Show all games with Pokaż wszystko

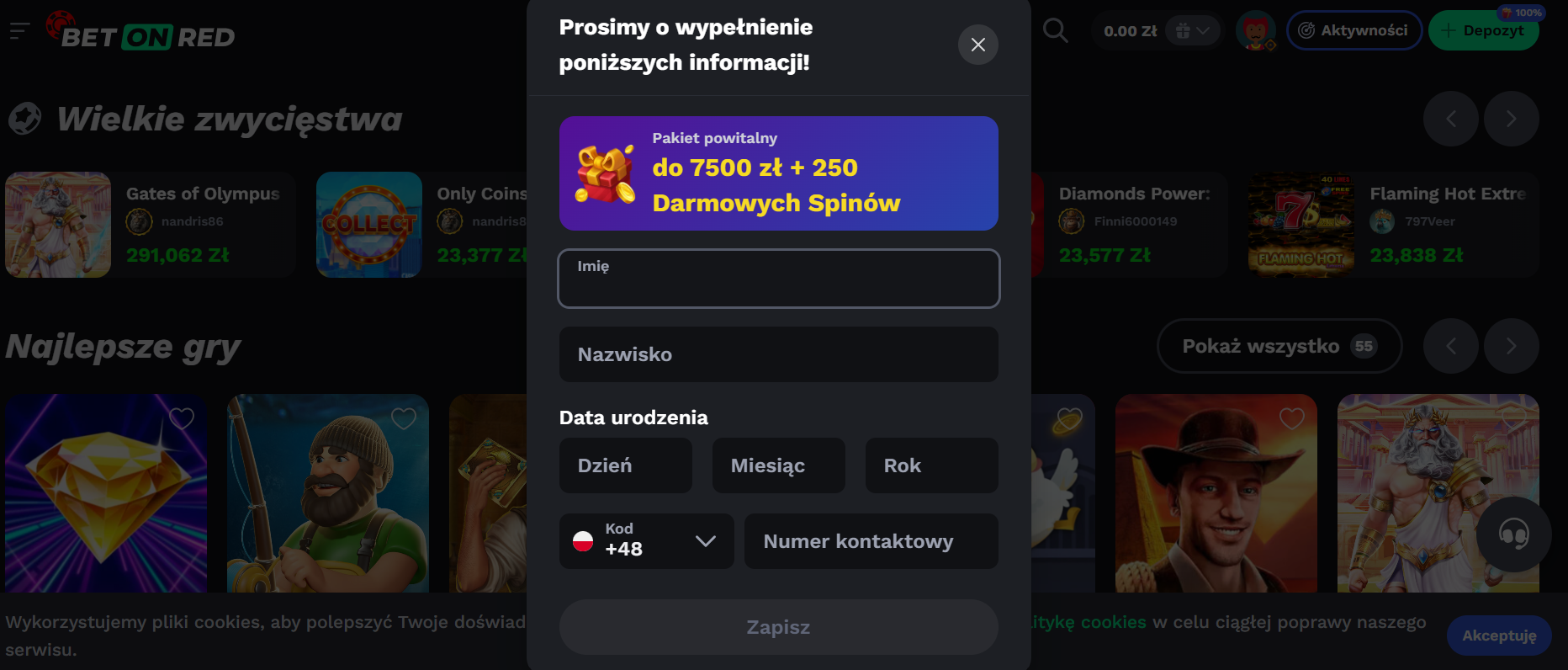tap(1278, 346)
